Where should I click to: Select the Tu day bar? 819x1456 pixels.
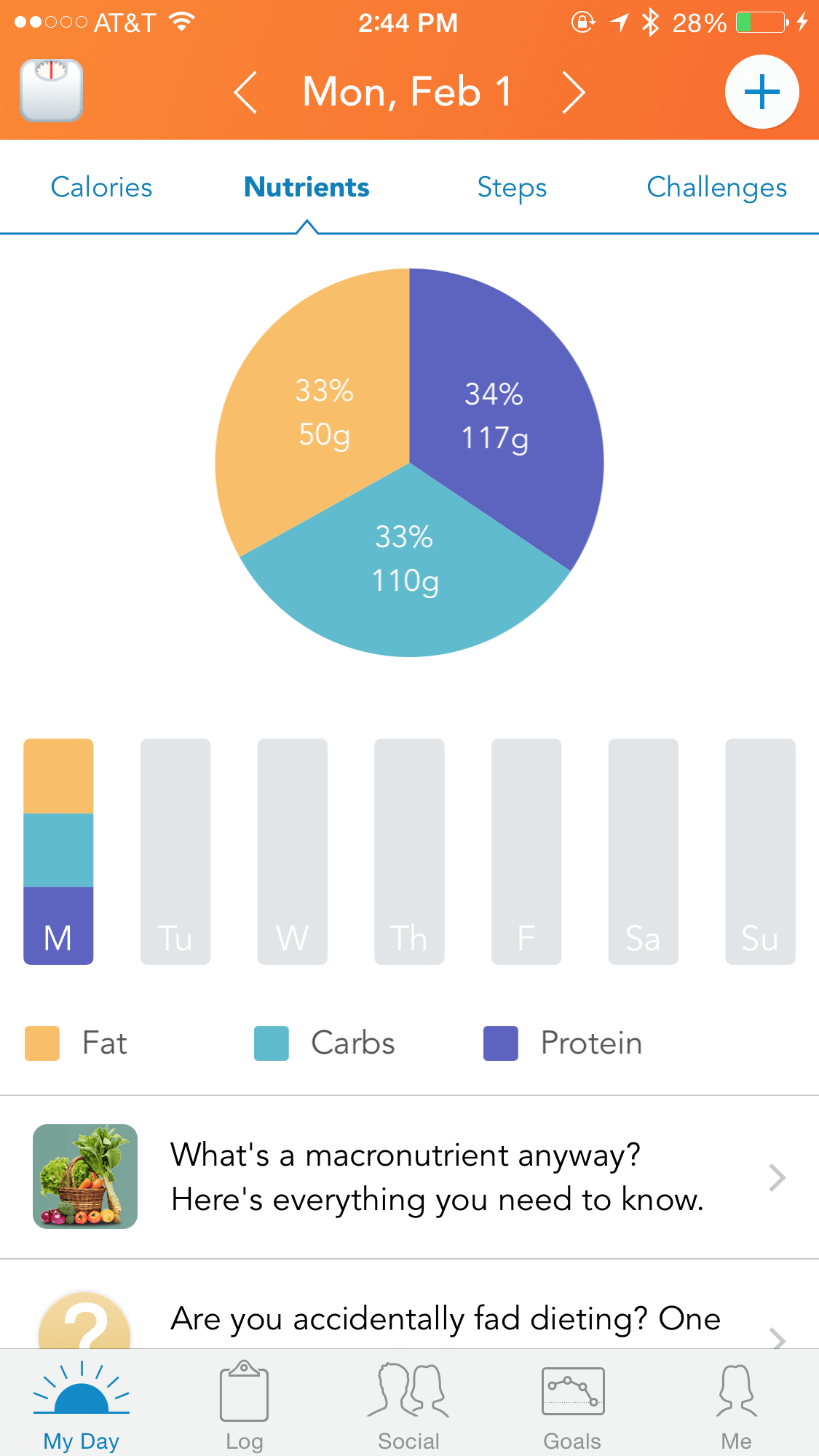coord(175,851)
